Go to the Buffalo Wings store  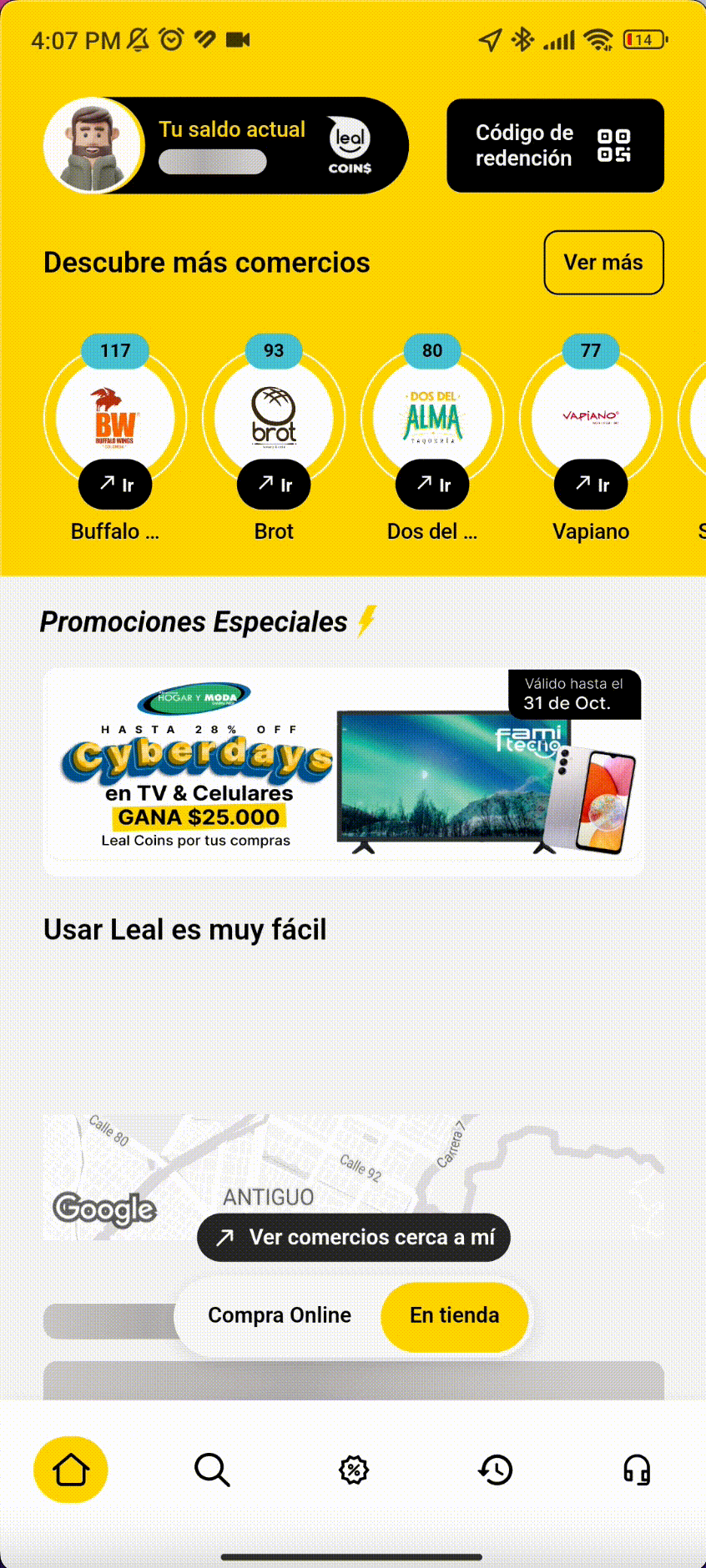click(x=115, y=485)
